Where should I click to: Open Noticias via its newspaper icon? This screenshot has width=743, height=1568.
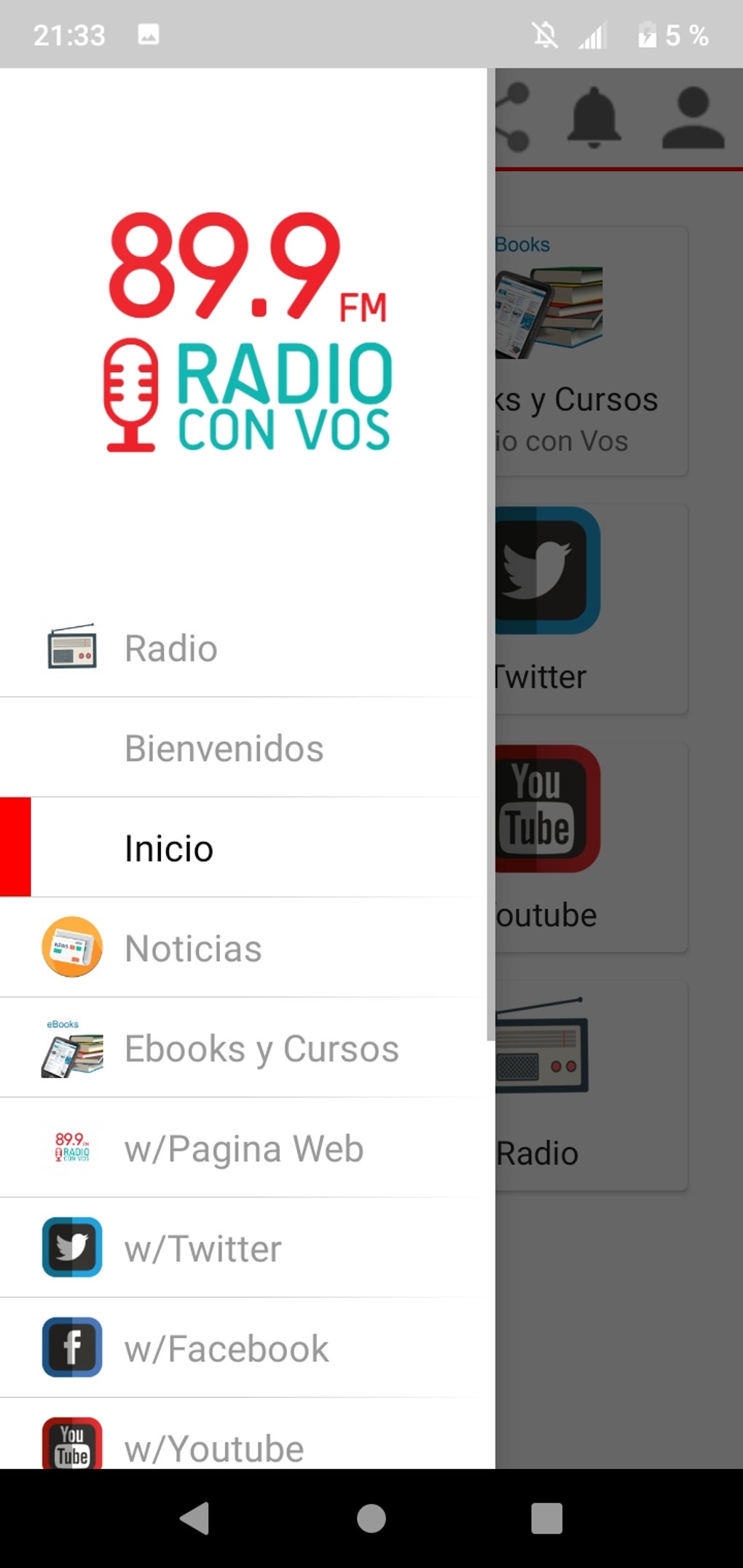point(71,948)
